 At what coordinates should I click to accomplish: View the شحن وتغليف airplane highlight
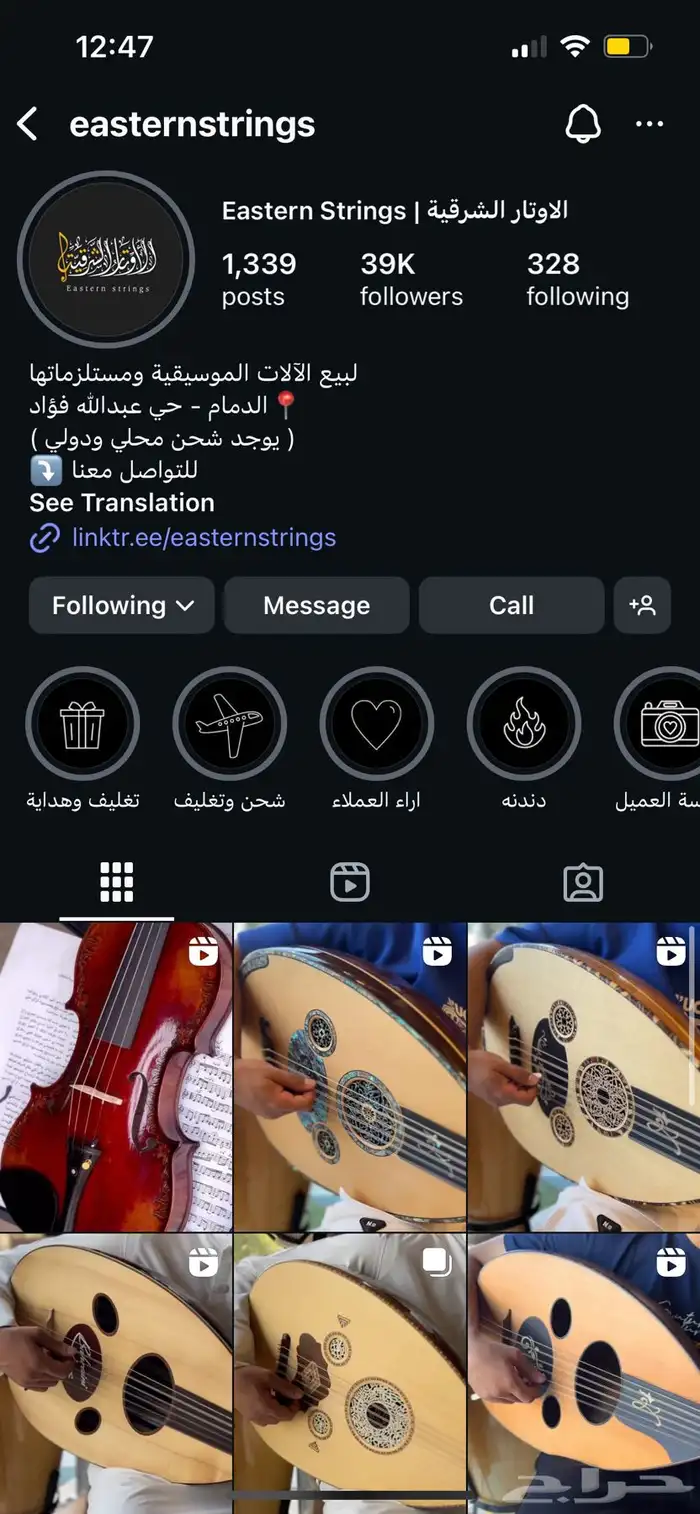(x=229, y=723)
